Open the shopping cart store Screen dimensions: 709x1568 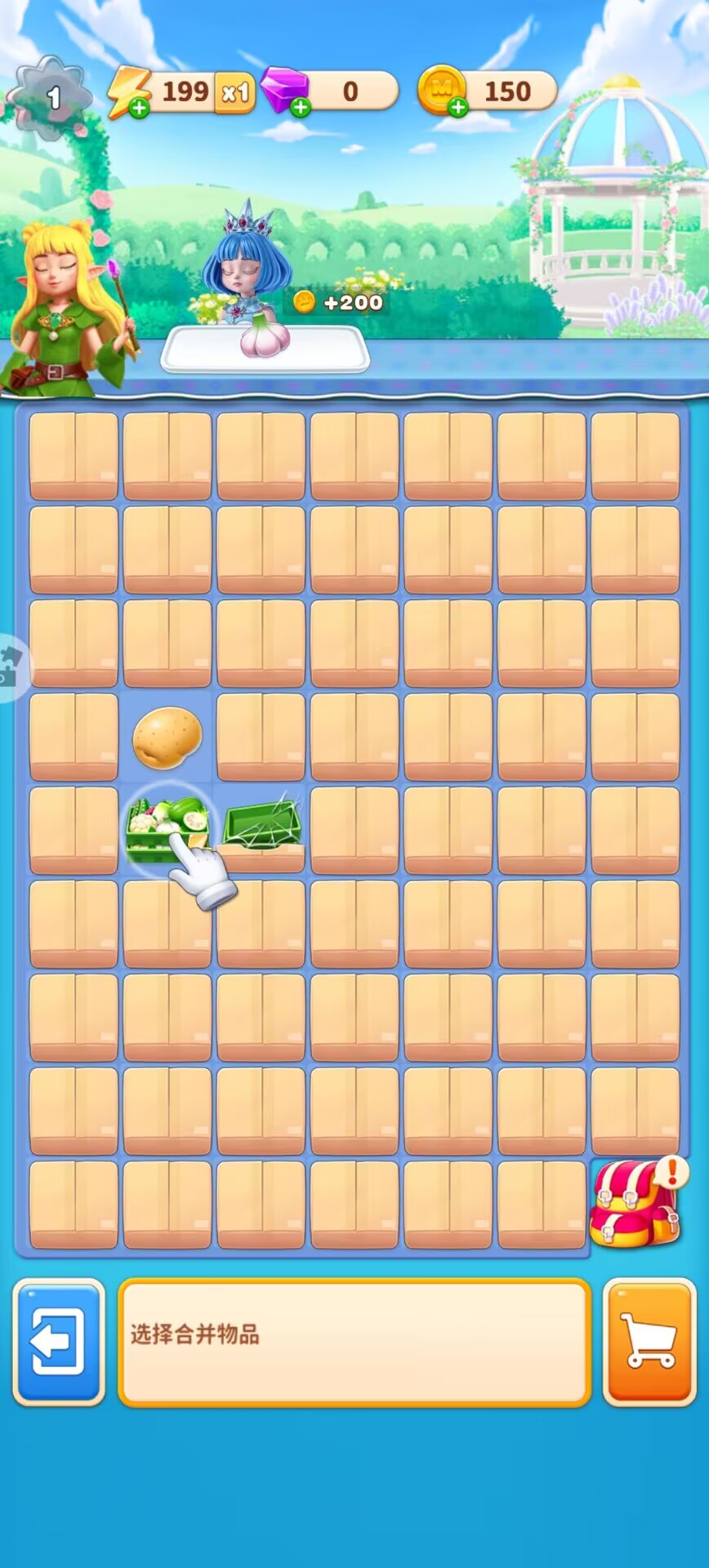coord(649,1342)
